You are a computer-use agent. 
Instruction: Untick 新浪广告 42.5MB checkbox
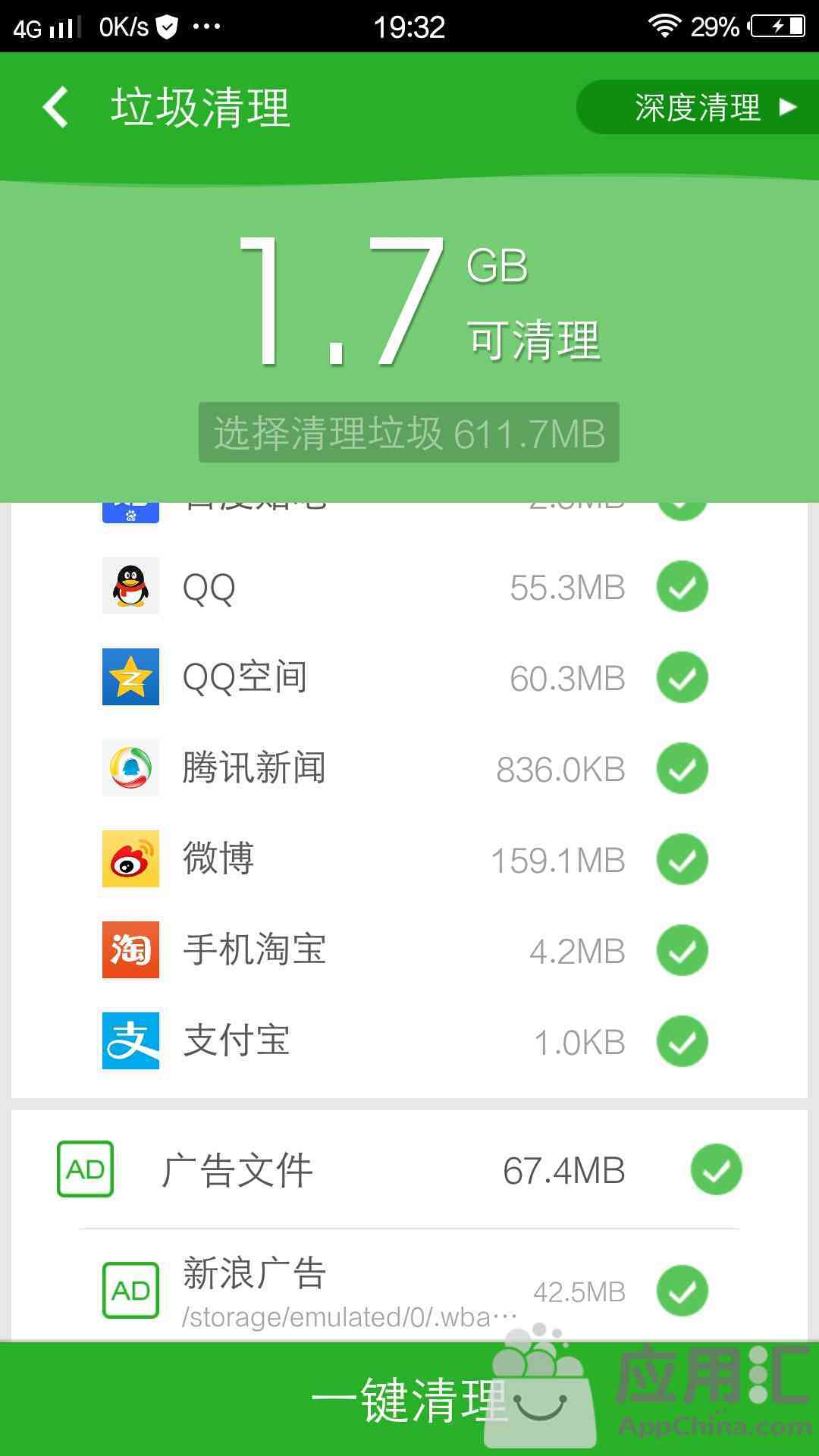682,1291
